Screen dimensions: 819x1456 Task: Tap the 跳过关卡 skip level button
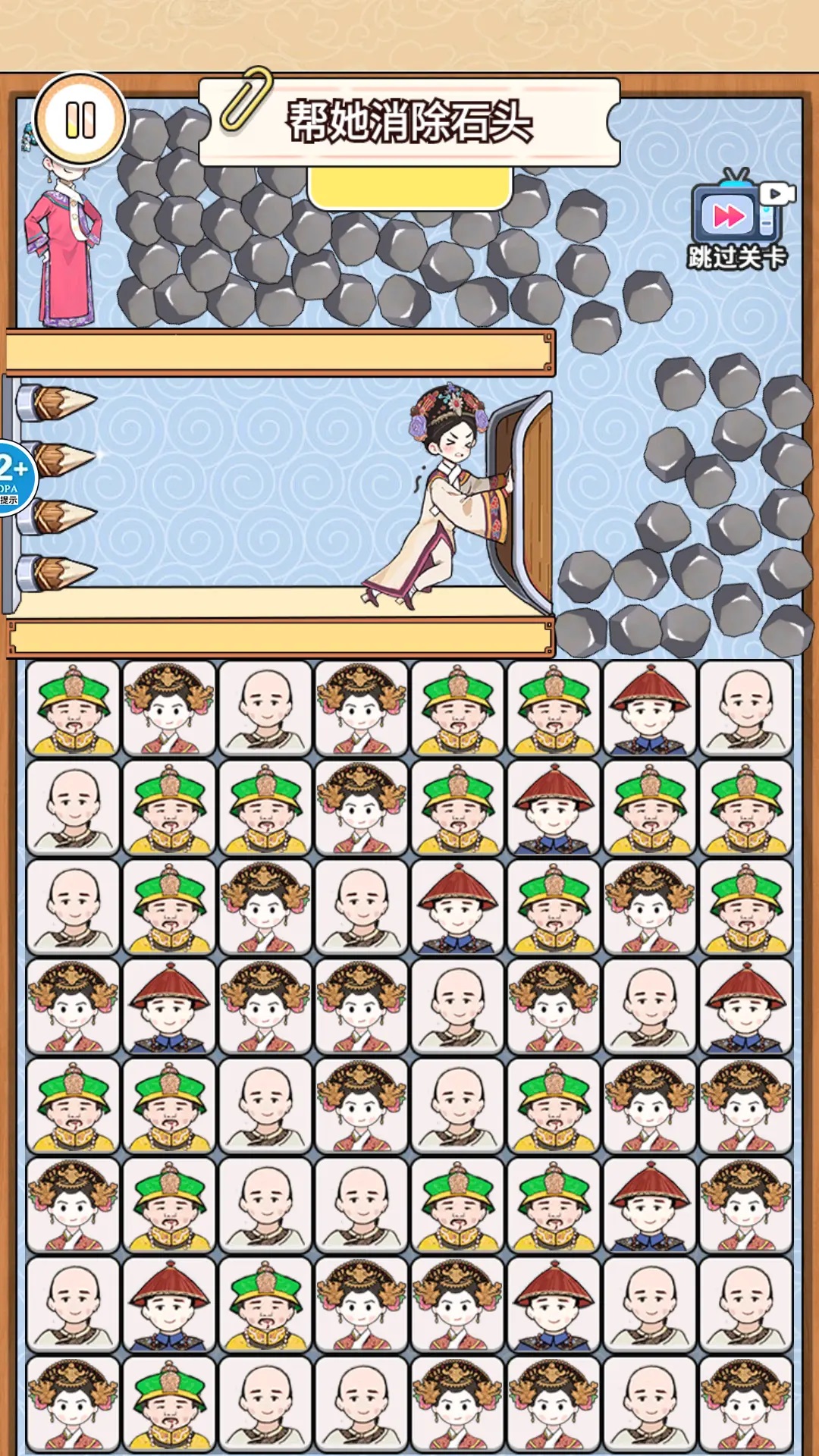[737, 221]
